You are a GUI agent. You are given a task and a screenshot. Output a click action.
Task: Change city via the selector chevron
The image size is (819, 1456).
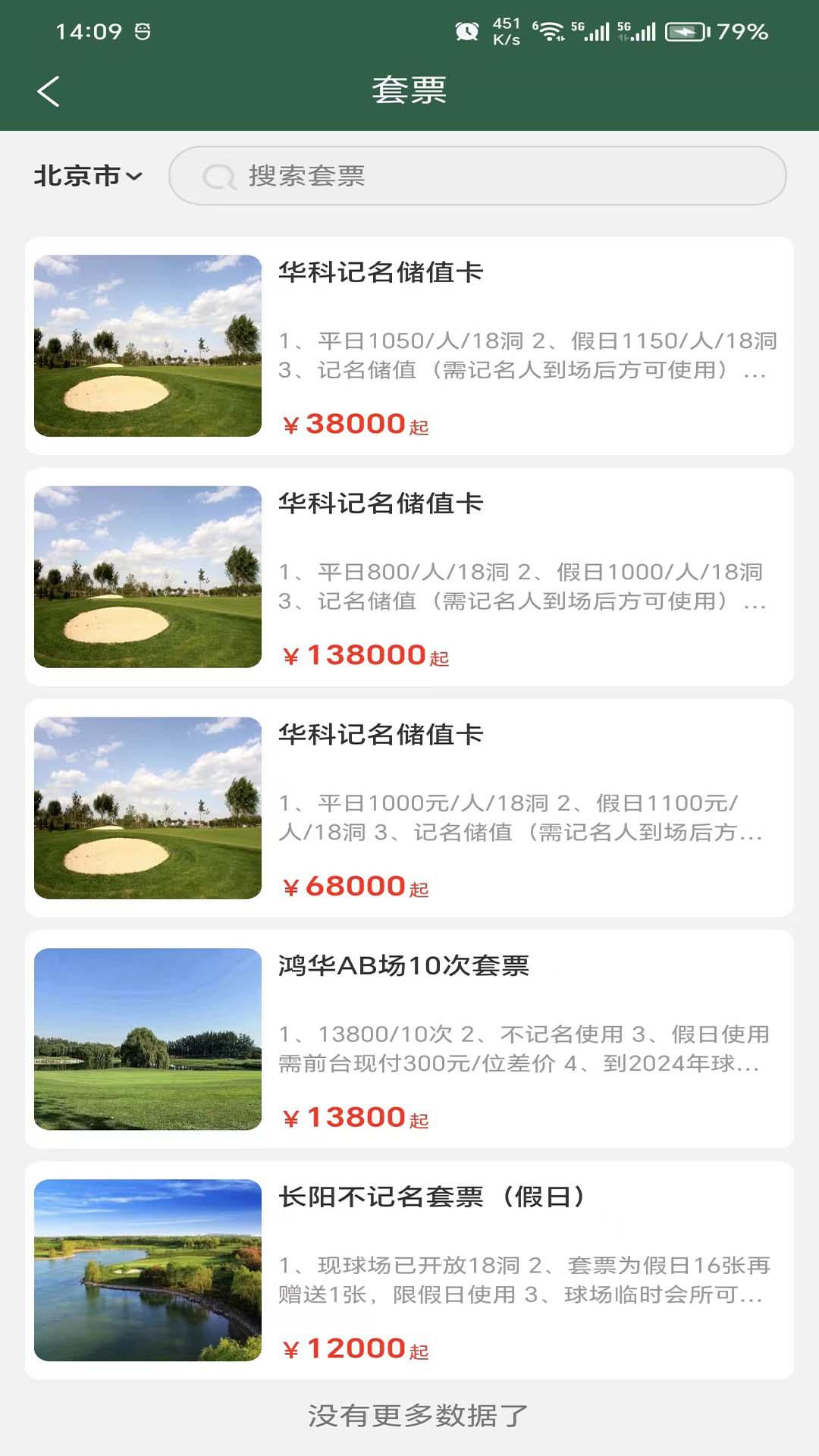pyautogui.click(x=133, y=179)
